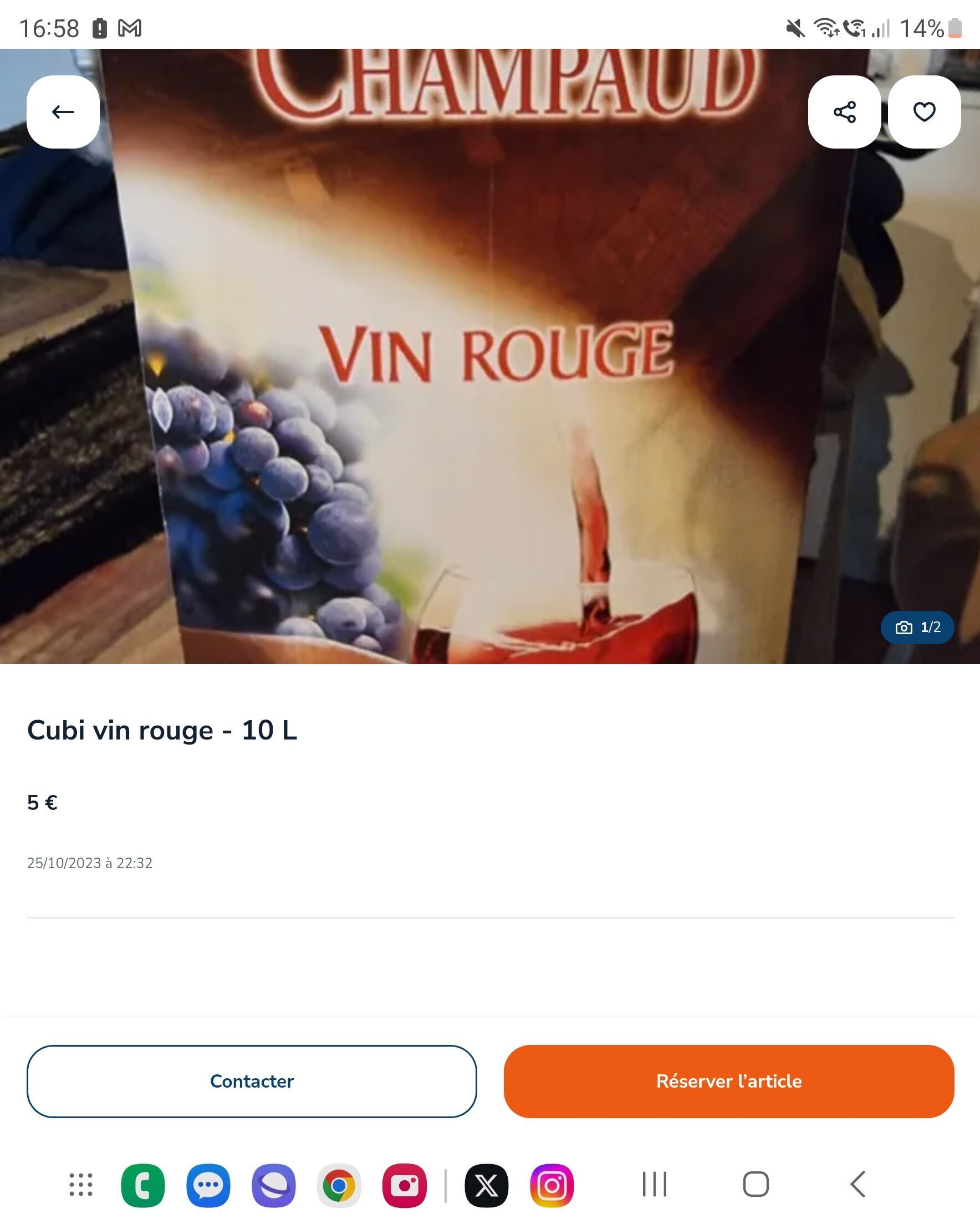This screenshot has width=980, height=1224.
Task: Go to the home screen
Action: pos(756,1184)
